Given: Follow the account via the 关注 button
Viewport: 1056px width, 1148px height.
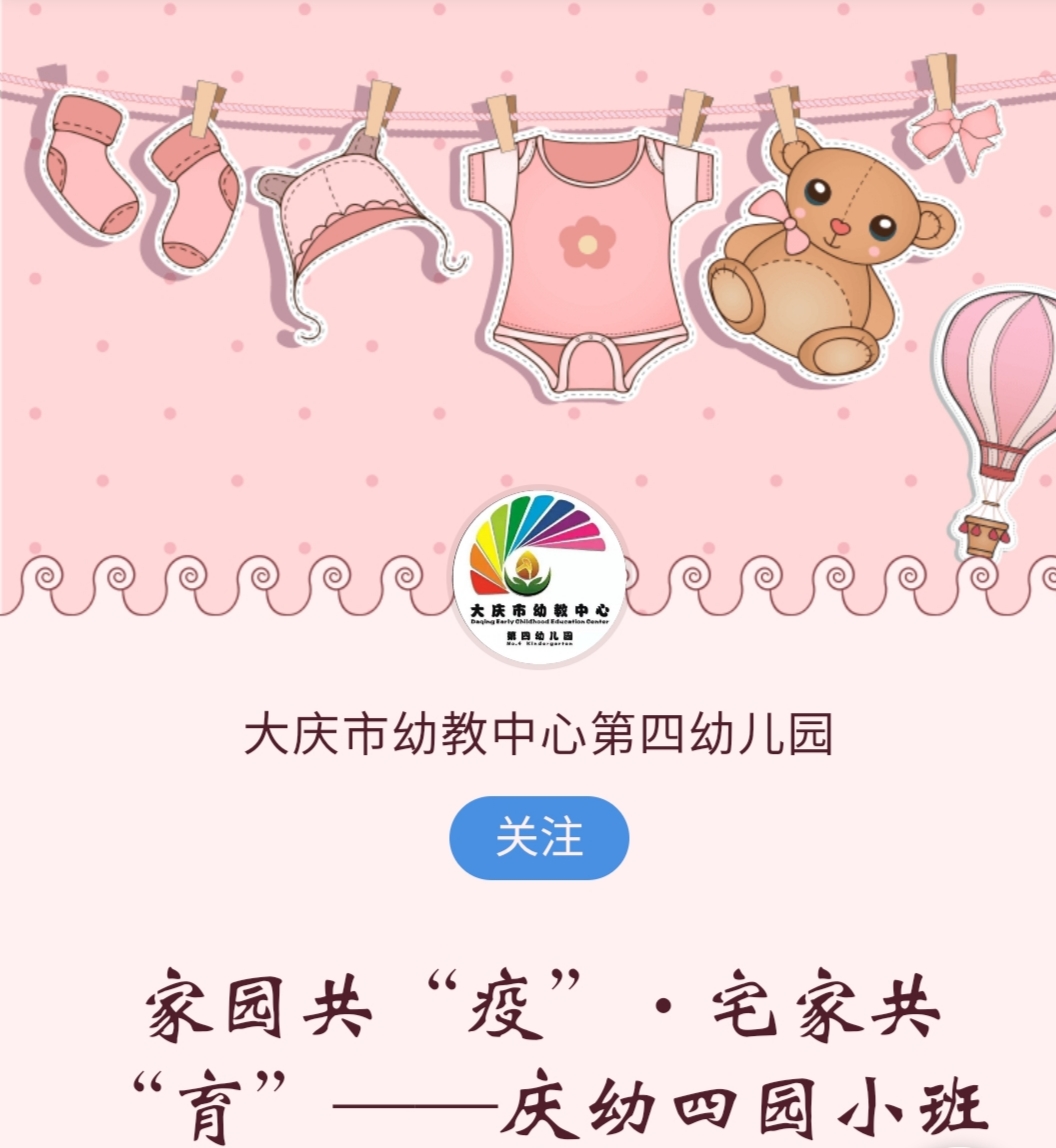Looking at the screenshot, I should tap(539, 838).
